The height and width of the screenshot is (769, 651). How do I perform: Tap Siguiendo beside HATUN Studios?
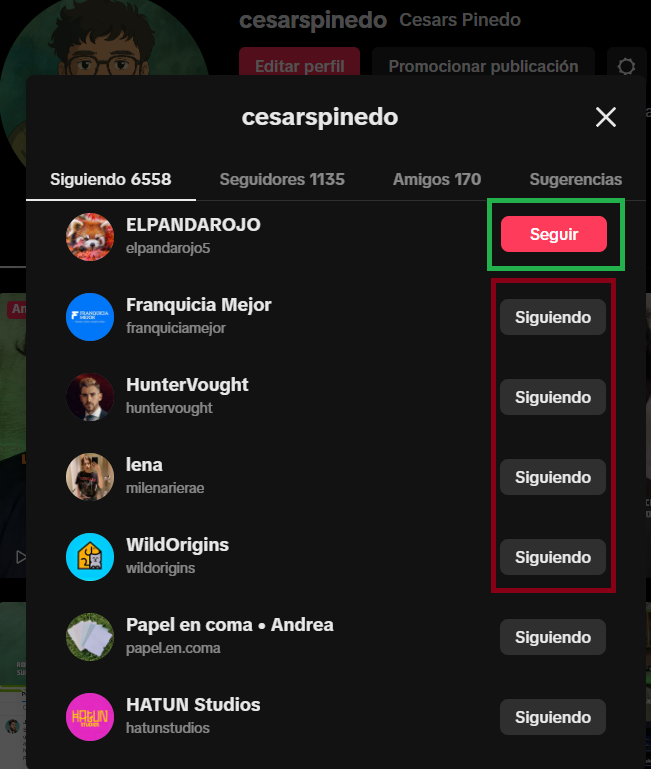(553, 718)
